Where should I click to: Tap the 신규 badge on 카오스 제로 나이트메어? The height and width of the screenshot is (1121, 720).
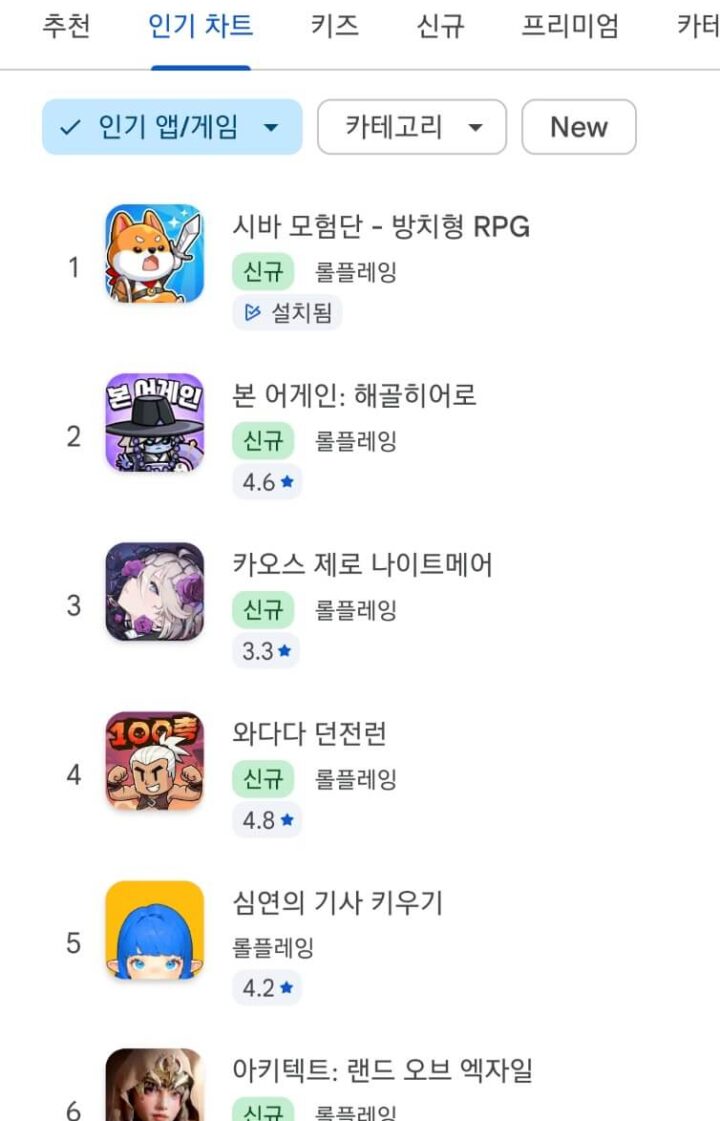tap(262, 612)
